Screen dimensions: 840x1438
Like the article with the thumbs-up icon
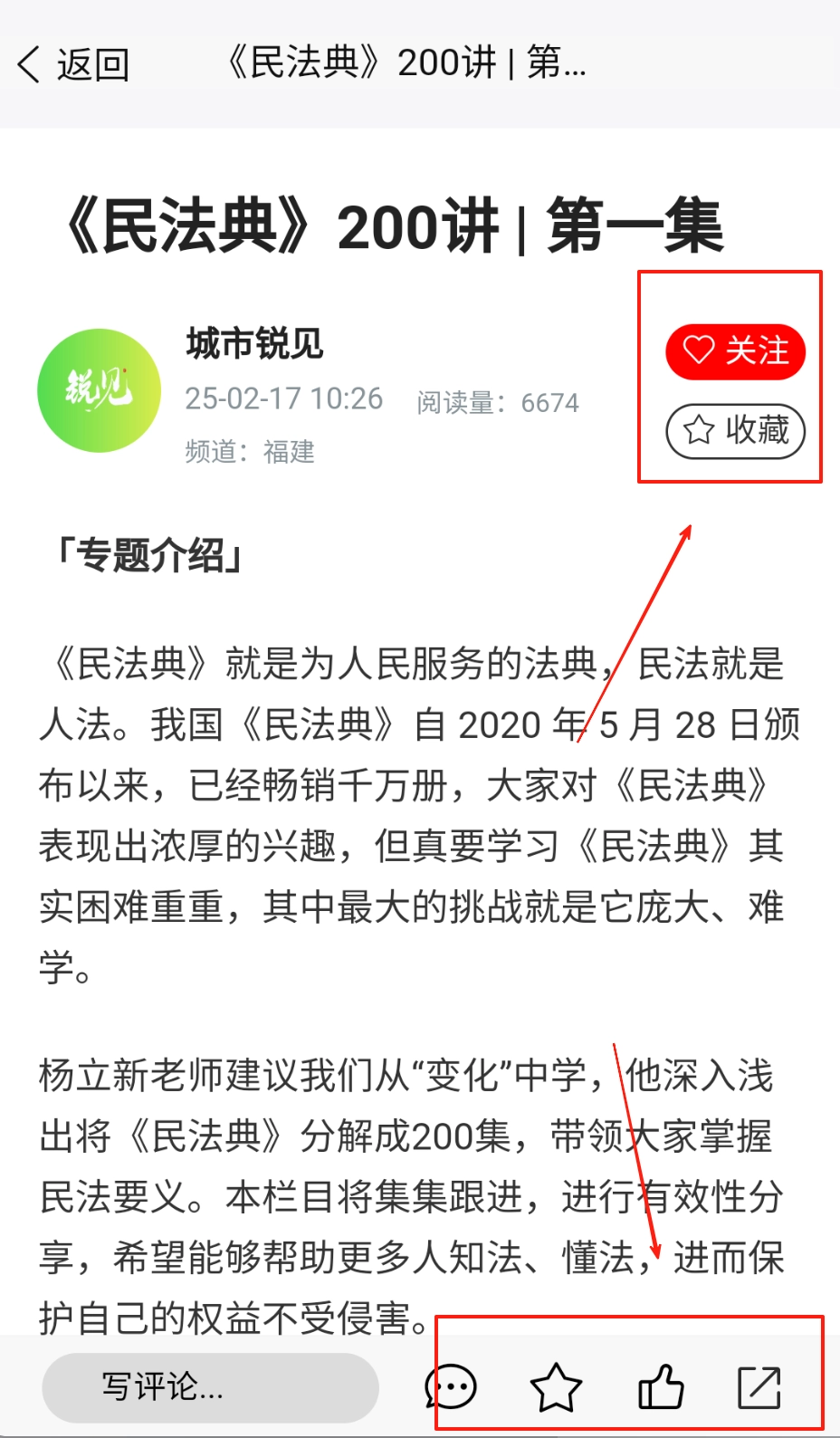[661, 1387]
